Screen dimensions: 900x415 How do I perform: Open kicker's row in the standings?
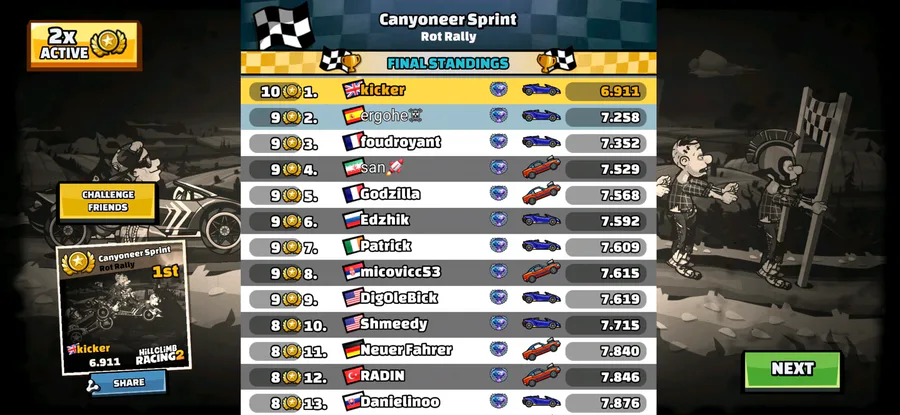point(448,90)
